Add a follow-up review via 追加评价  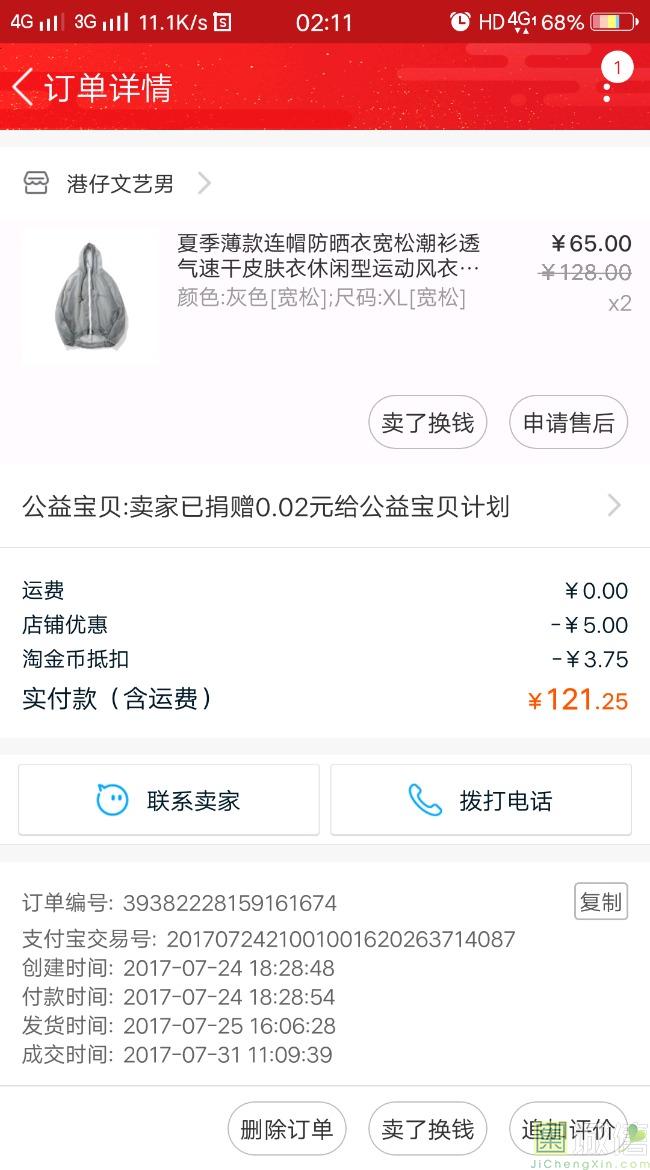coord(568,1130)
